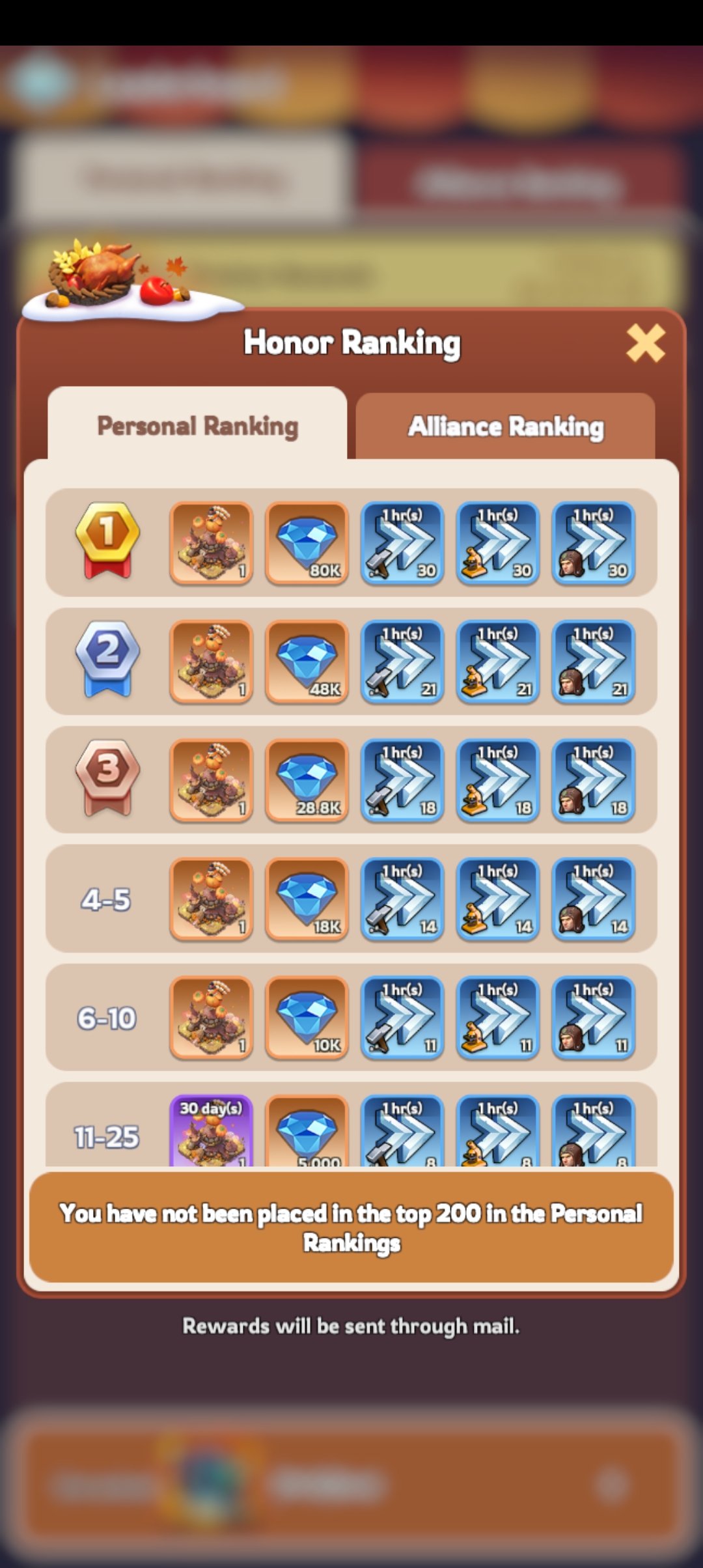Tap the 30x training speedup reward for rank 1
Screen dimensions: 703x1568
[x=594, y=542]
